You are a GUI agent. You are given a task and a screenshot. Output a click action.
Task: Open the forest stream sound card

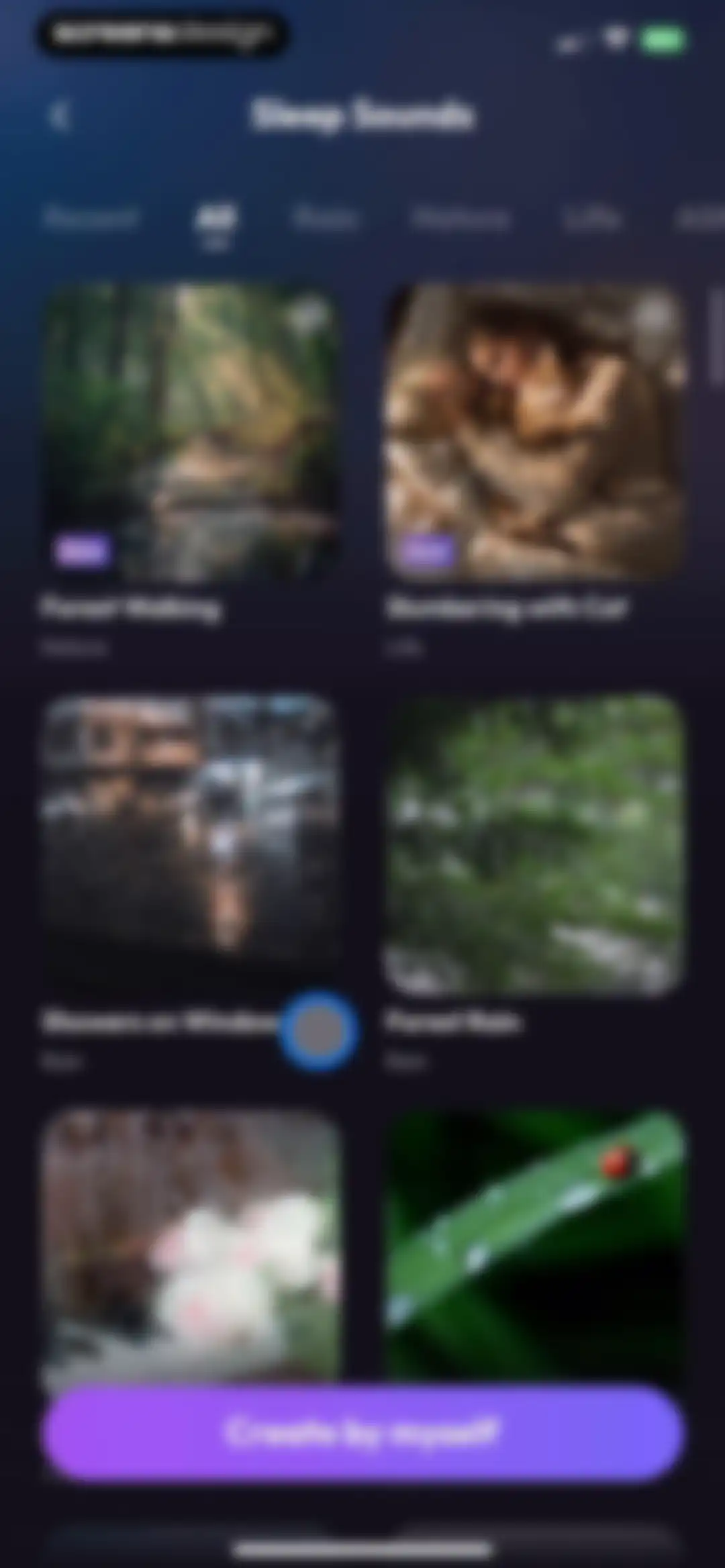coord(191,434)
